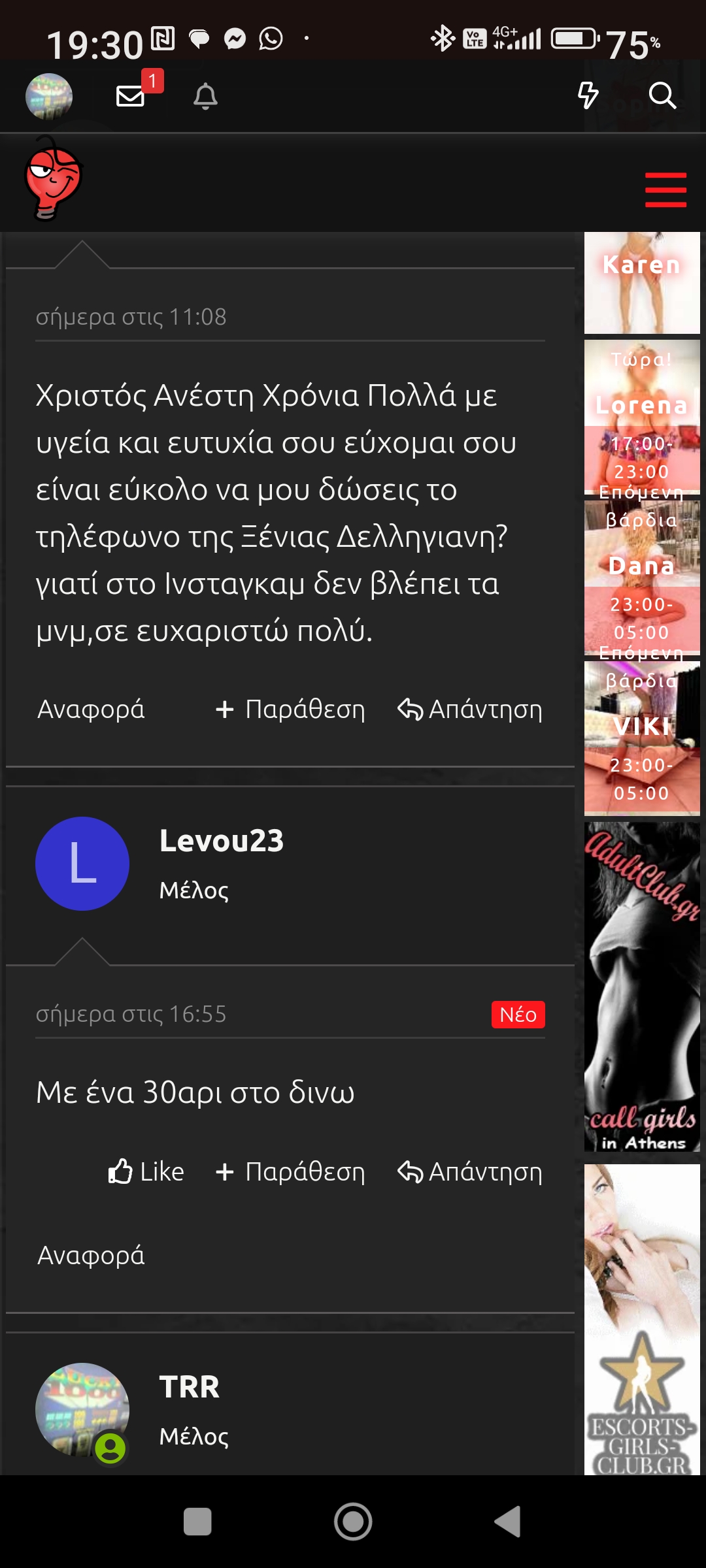Screen dimensions: 706x1568
Task: Open your profile avatar in the top bar
Action: point(49,97)
